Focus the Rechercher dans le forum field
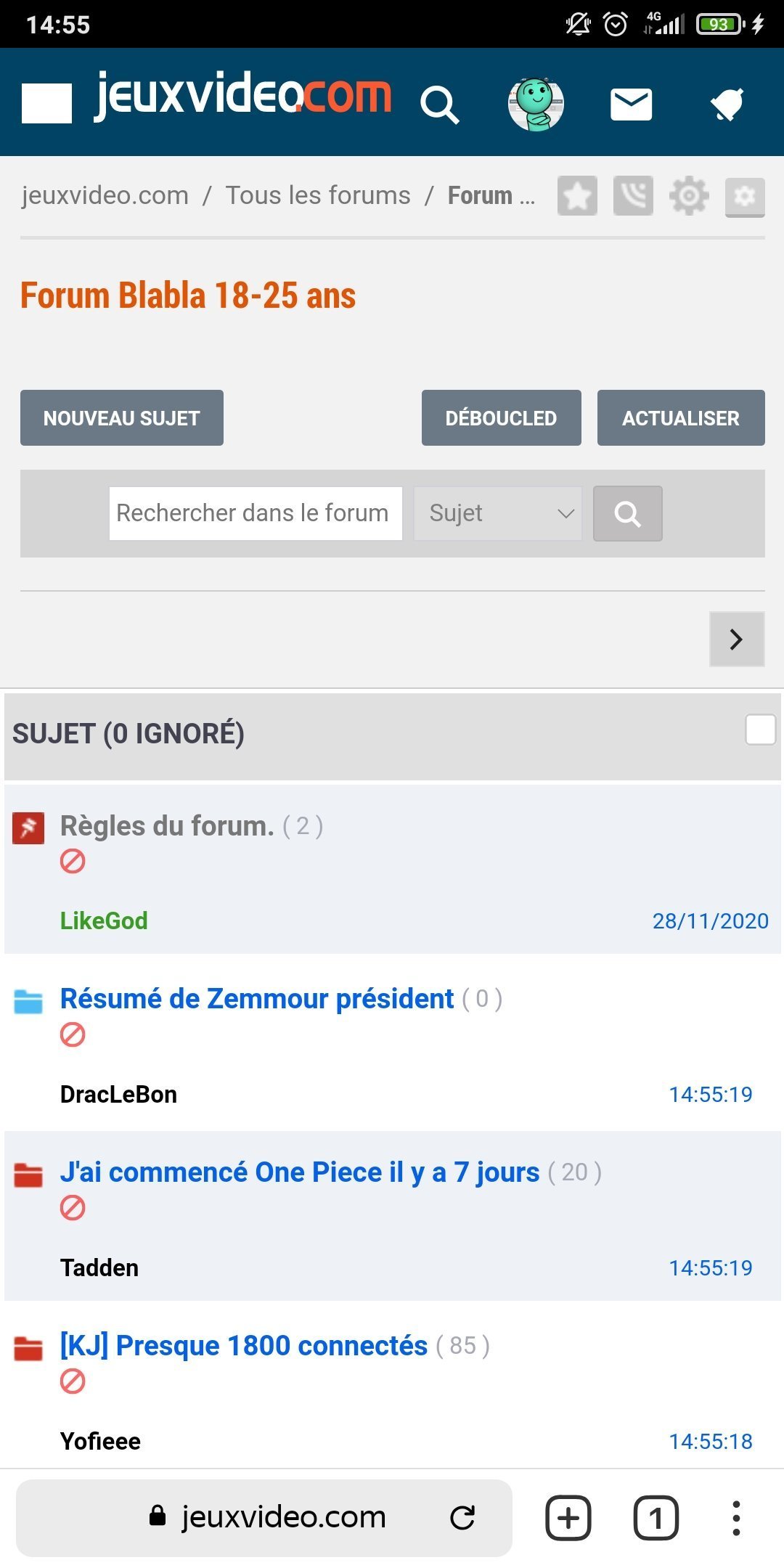Viewport: 784px width, 1568px height. (x=256, y=513)
